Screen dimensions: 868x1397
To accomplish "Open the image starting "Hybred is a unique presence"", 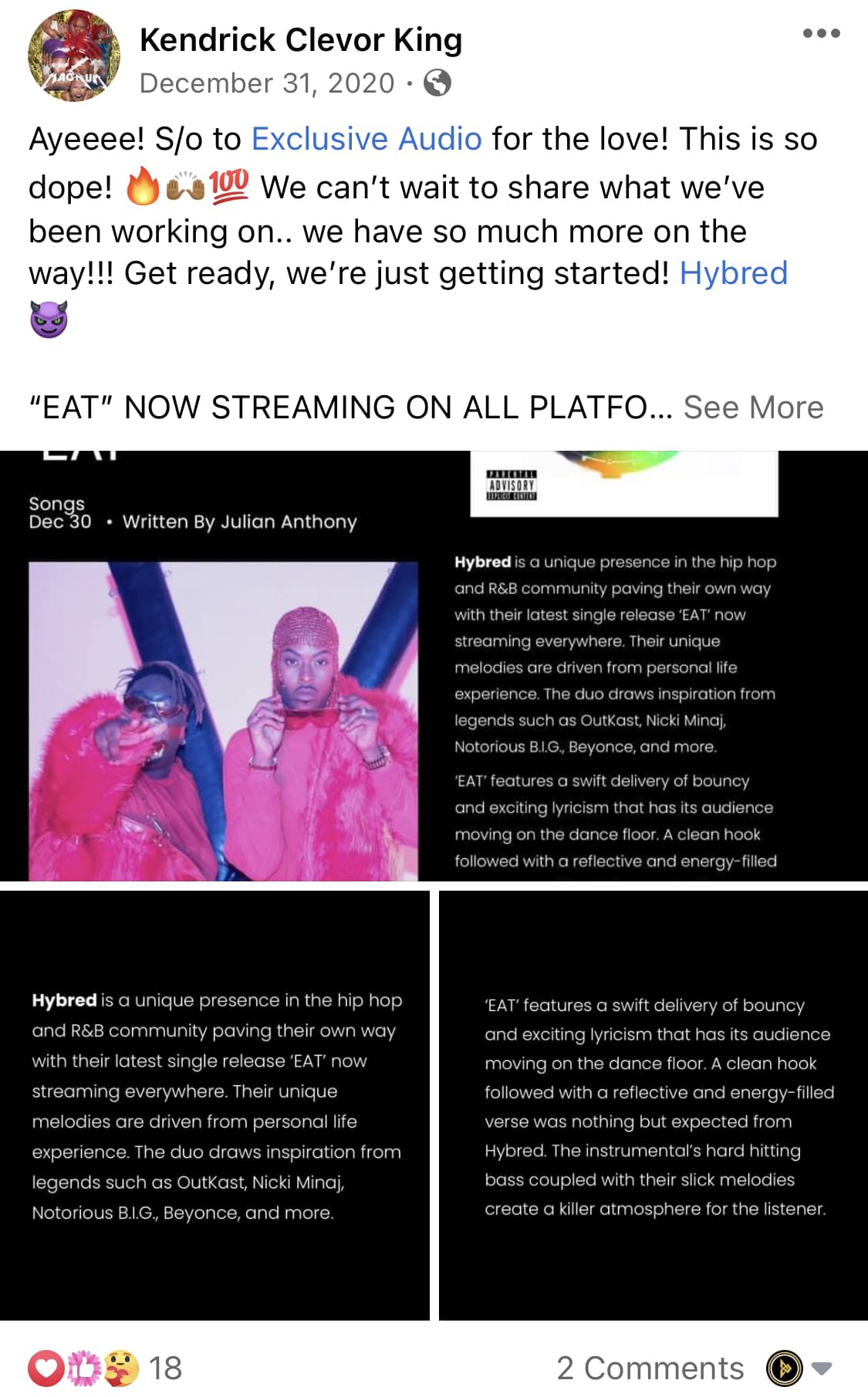I will [214, 1105].
